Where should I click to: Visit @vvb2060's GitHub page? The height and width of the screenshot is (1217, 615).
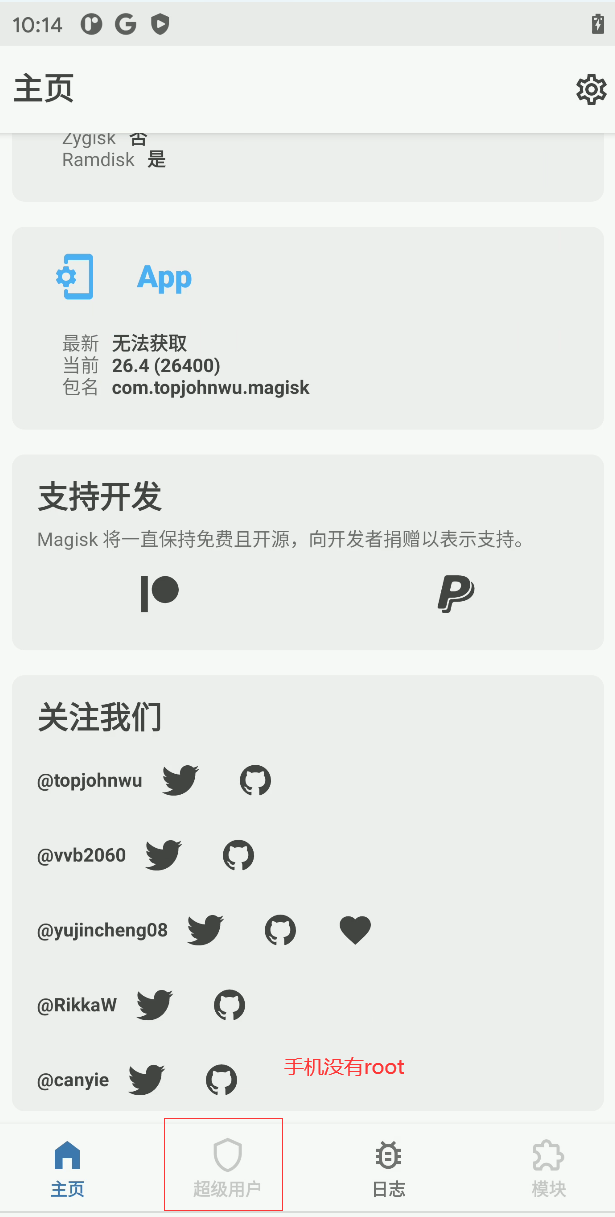238,855
